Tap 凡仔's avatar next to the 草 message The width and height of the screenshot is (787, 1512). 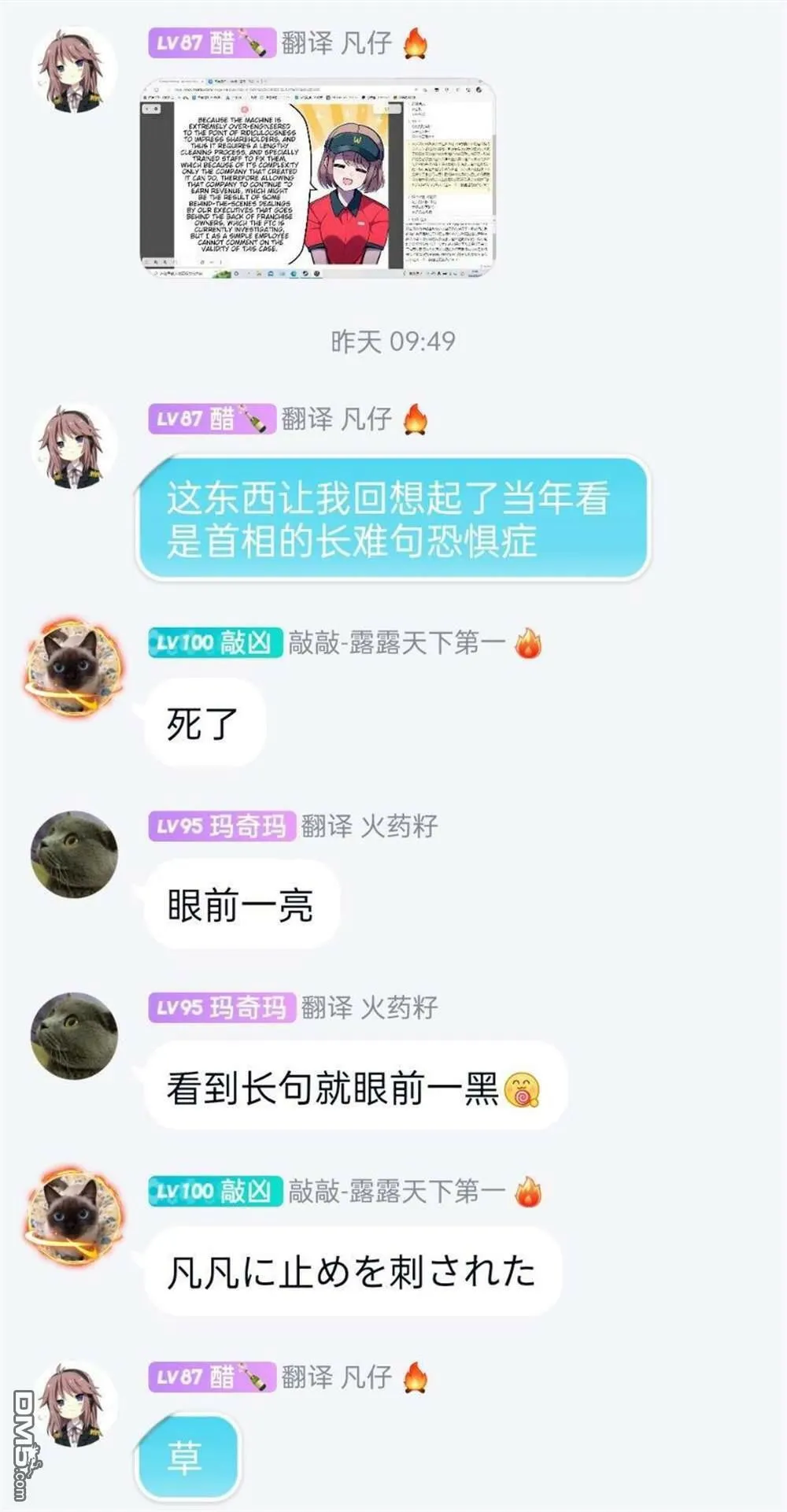click(72, 1404)
